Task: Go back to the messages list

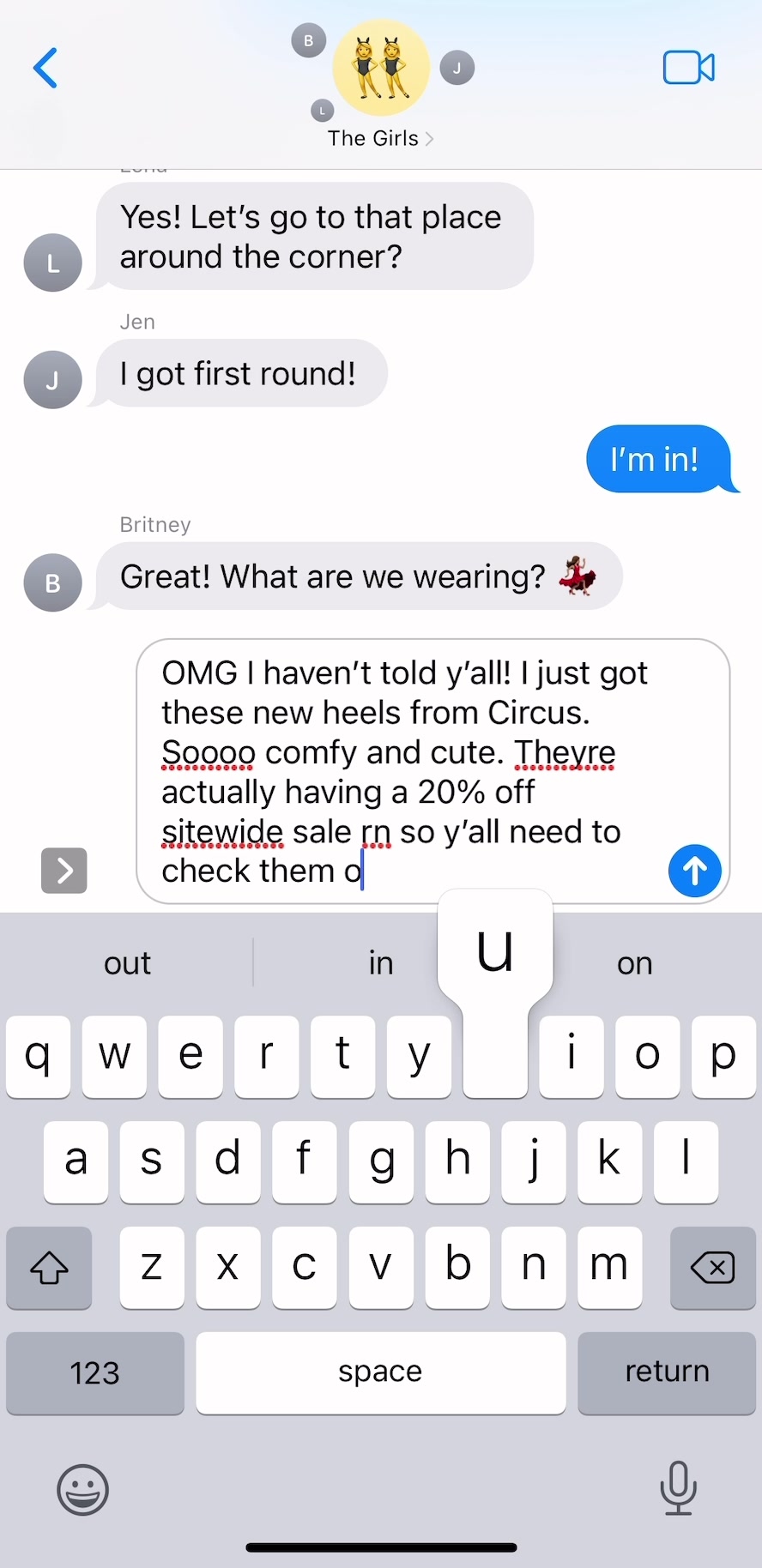Action: (x=45, y=68)
